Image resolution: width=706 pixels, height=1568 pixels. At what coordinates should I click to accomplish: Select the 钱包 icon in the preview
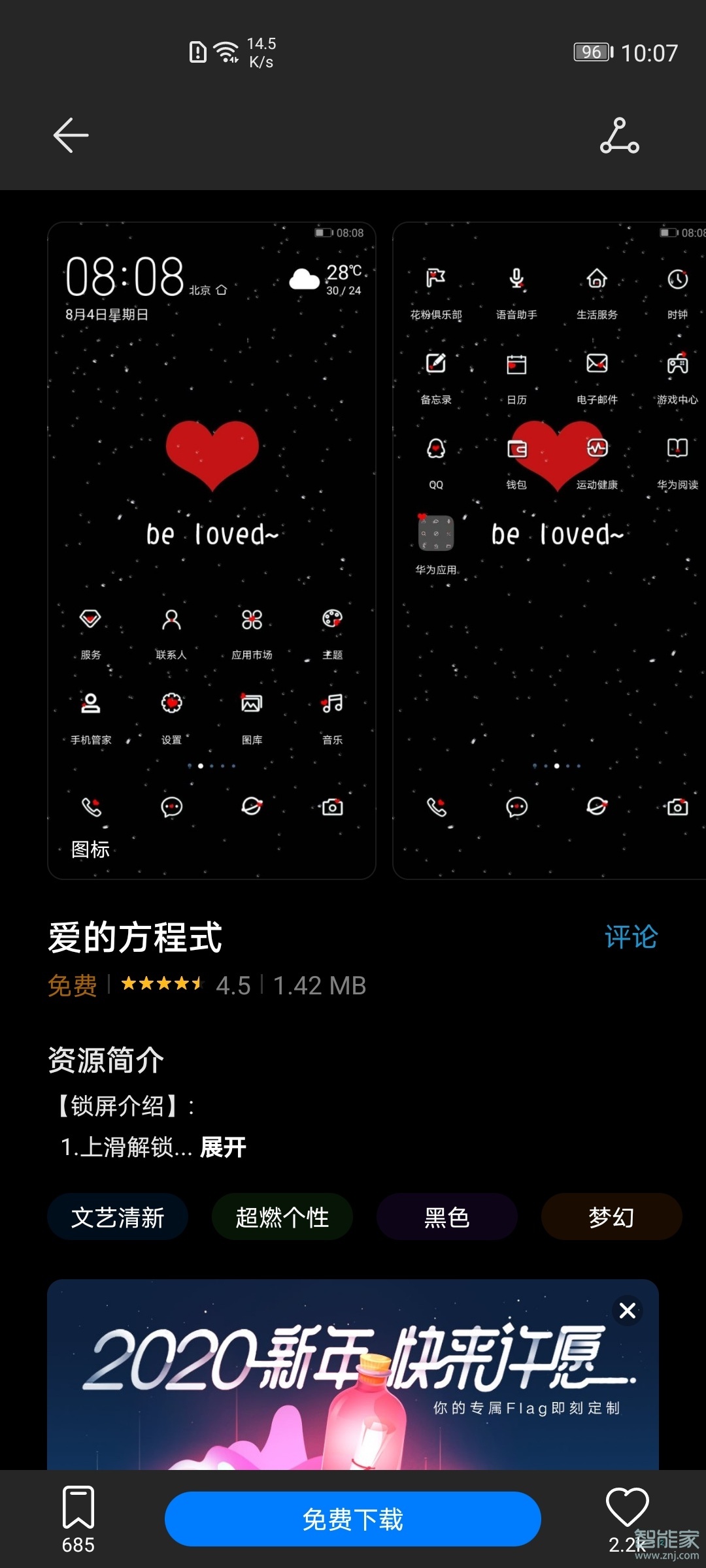point(516,448)
